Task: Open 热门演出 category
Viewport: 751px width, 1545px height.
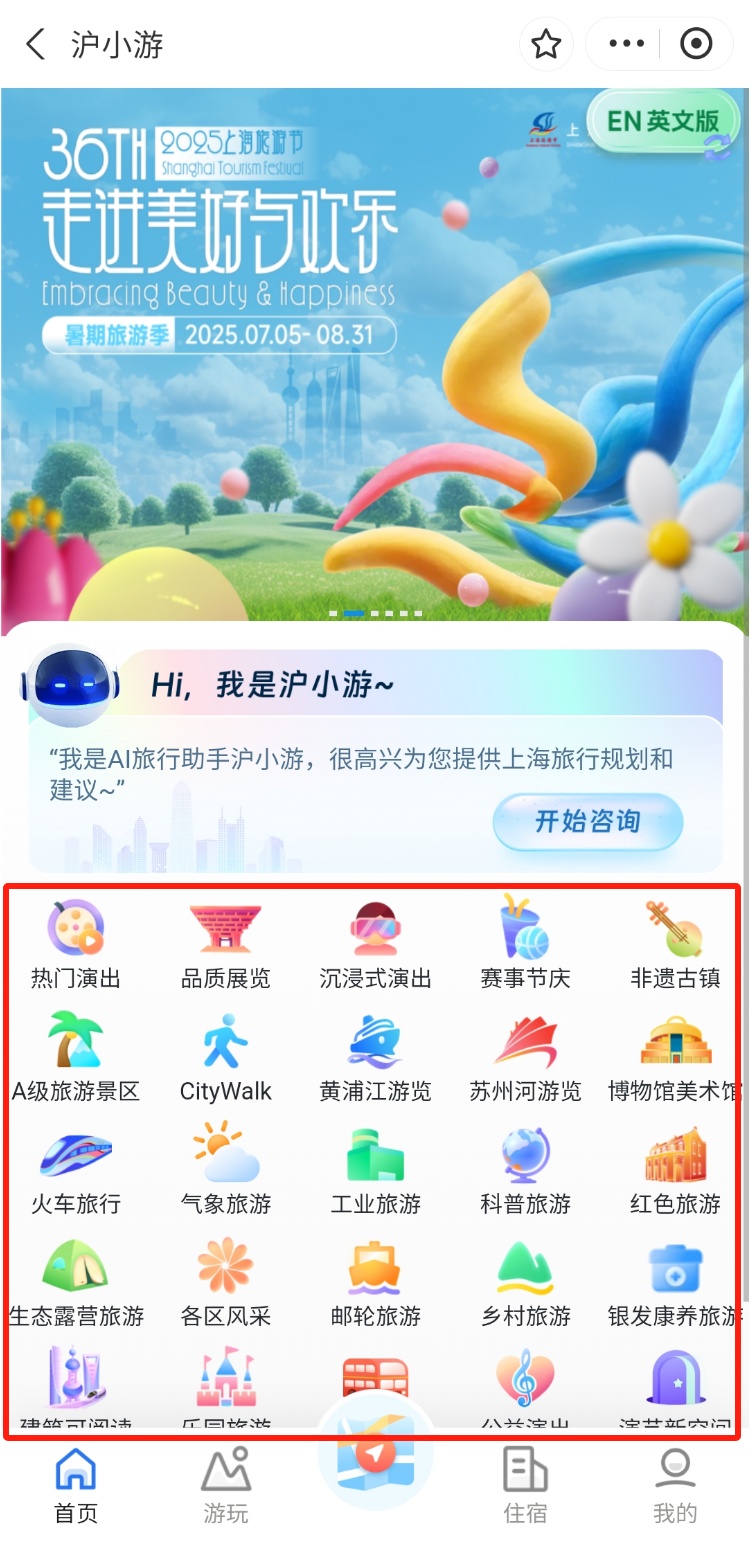Action: 76,943
